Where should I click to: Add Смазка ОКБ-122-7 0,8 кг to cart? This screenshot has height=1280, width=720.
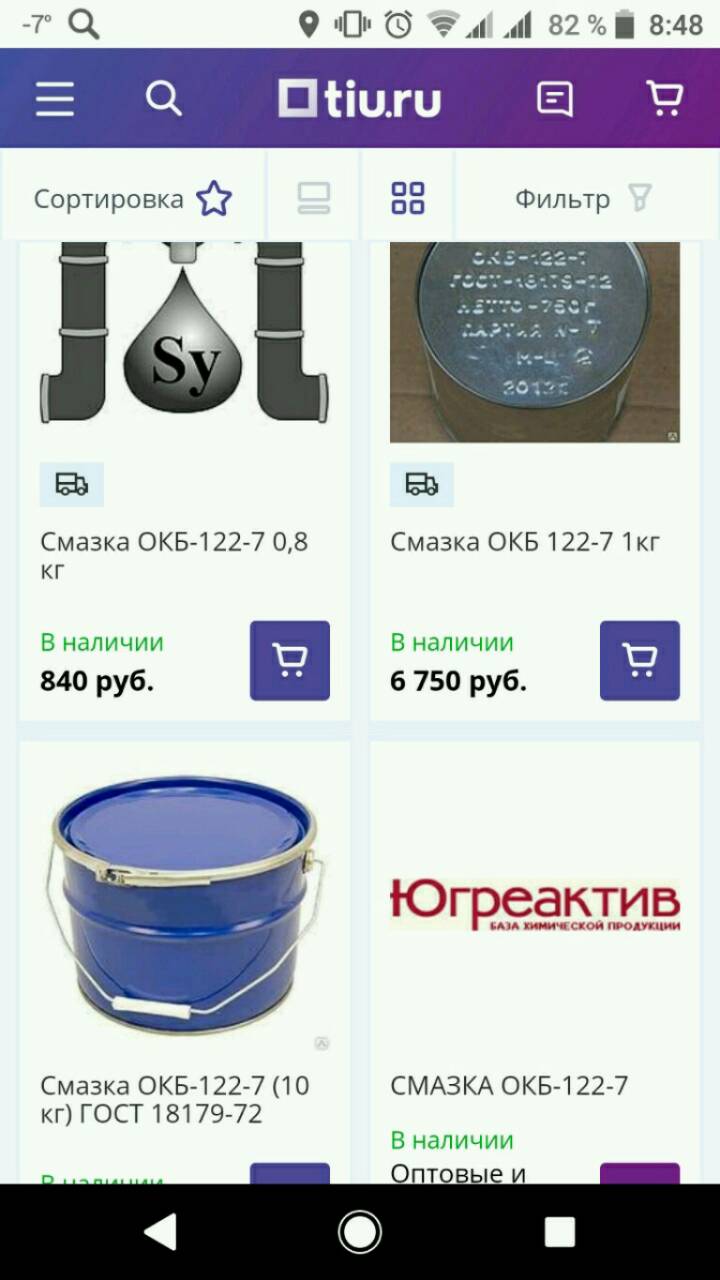click(289, 660)
